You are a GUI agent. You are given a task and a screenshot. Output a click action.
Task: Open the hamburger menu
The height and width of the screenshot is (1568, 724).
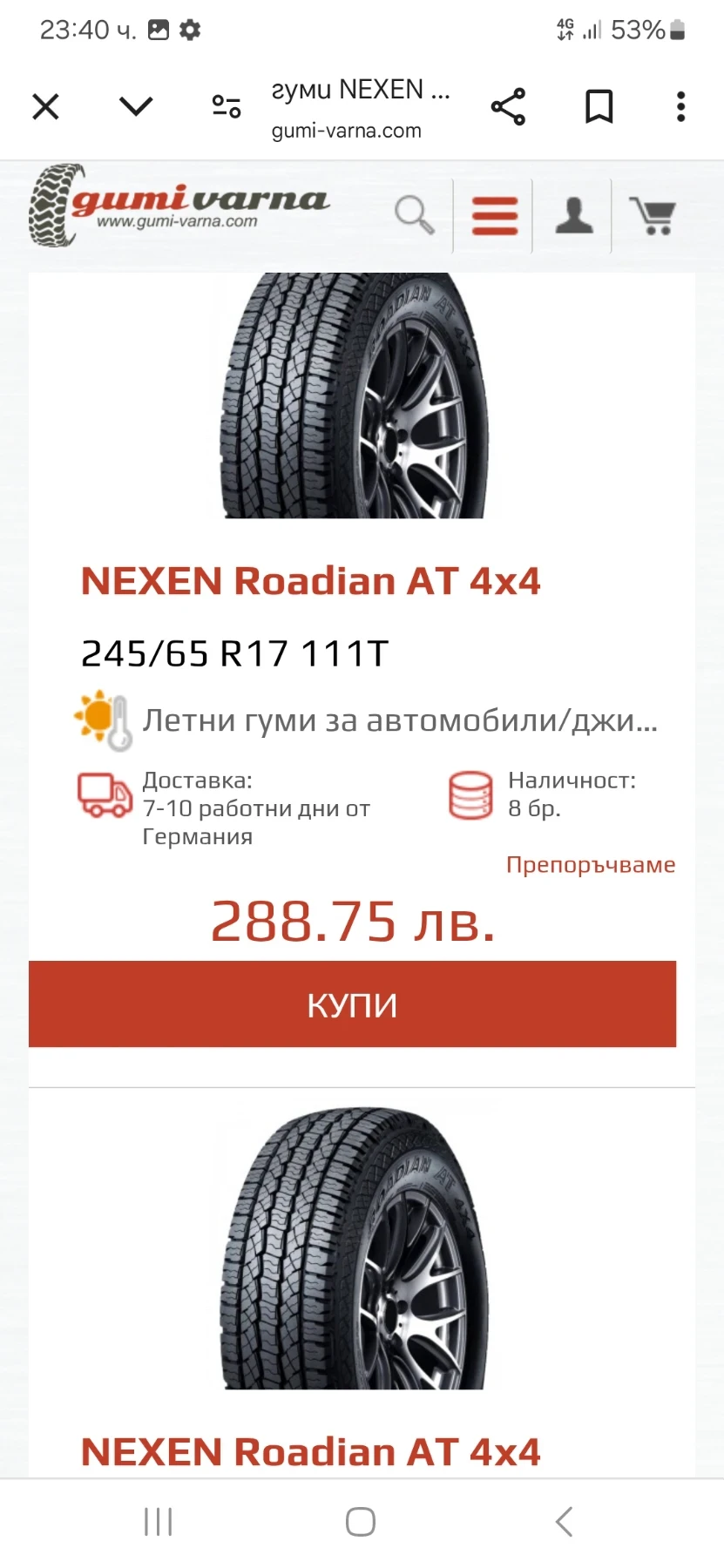click(x=492, y=214)
